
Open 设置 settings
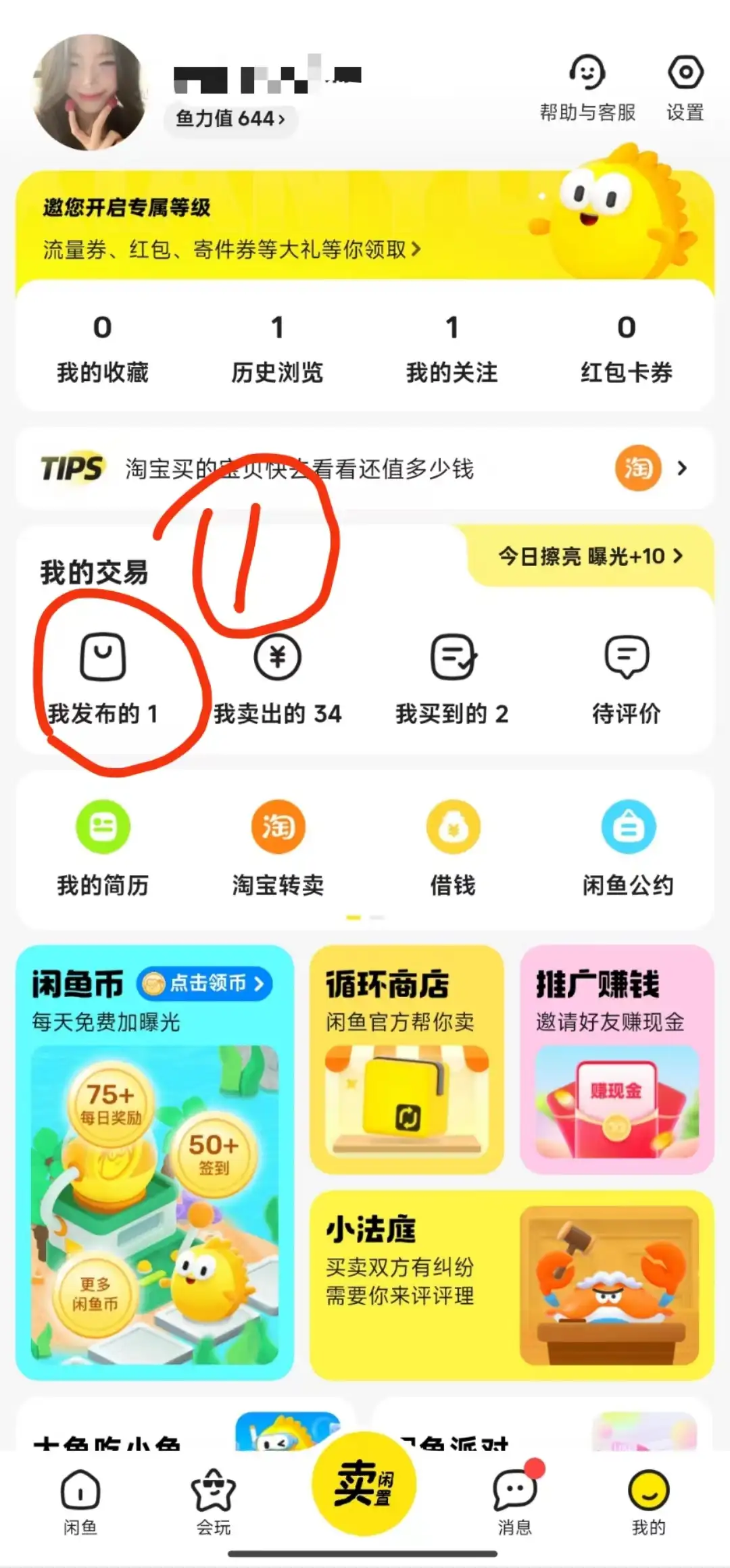[x=685, y=88]
